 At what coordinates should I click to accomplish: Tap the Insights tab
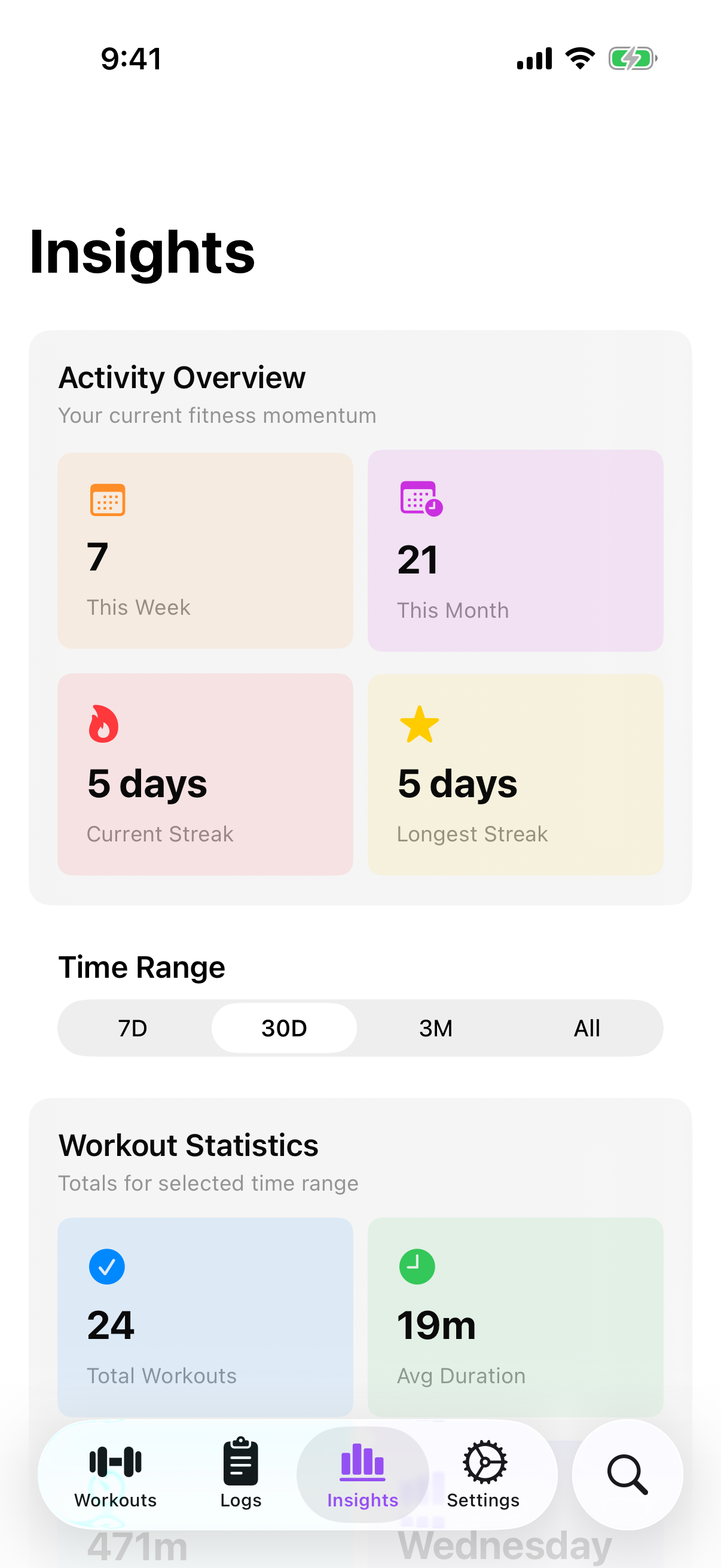(x=363, y=1475)
